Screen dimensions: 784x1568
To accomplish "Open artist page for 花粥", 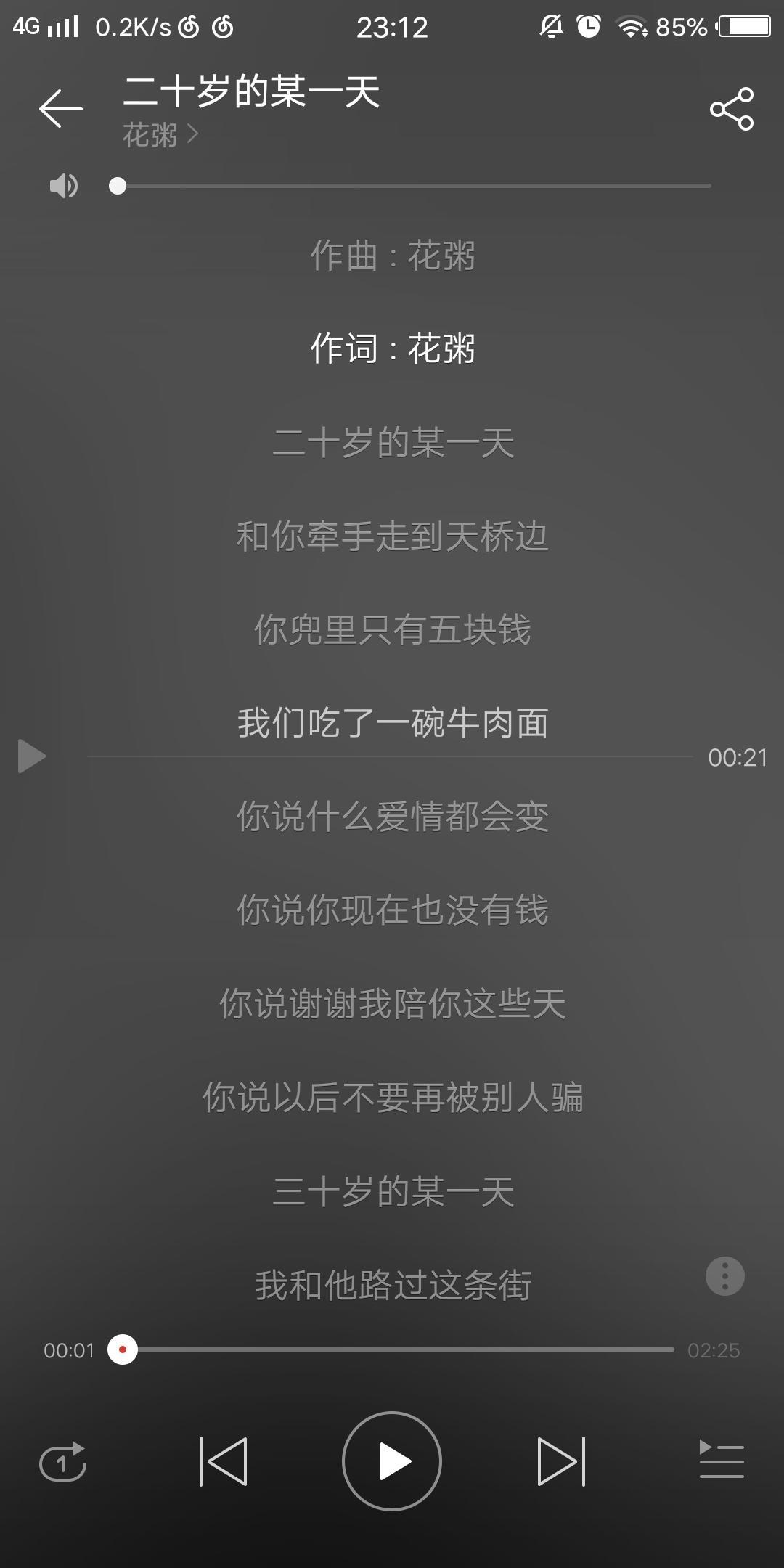I will (160, 135).
